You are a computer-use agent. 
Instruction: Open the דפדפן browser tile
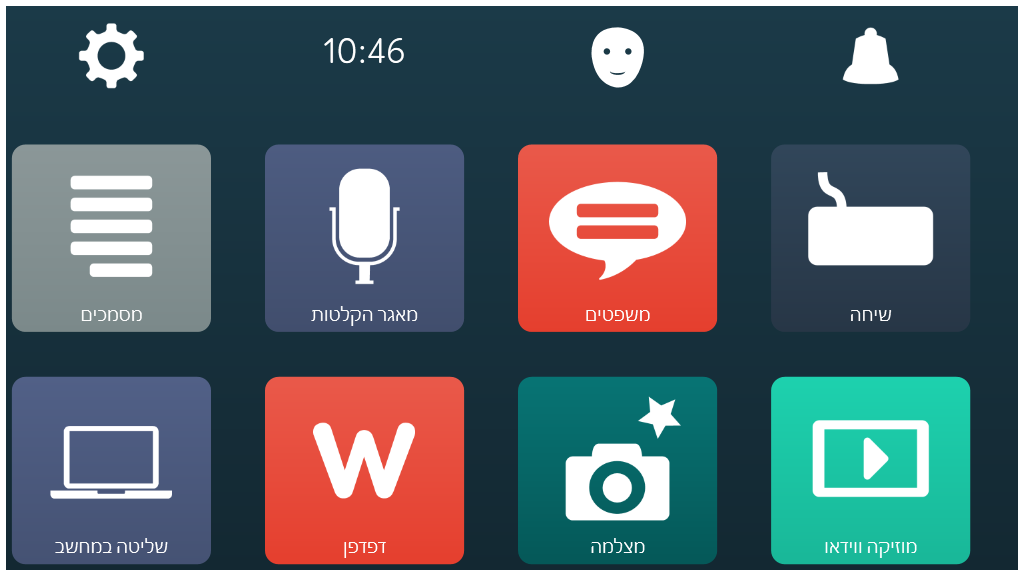click(x=364, y=470)
